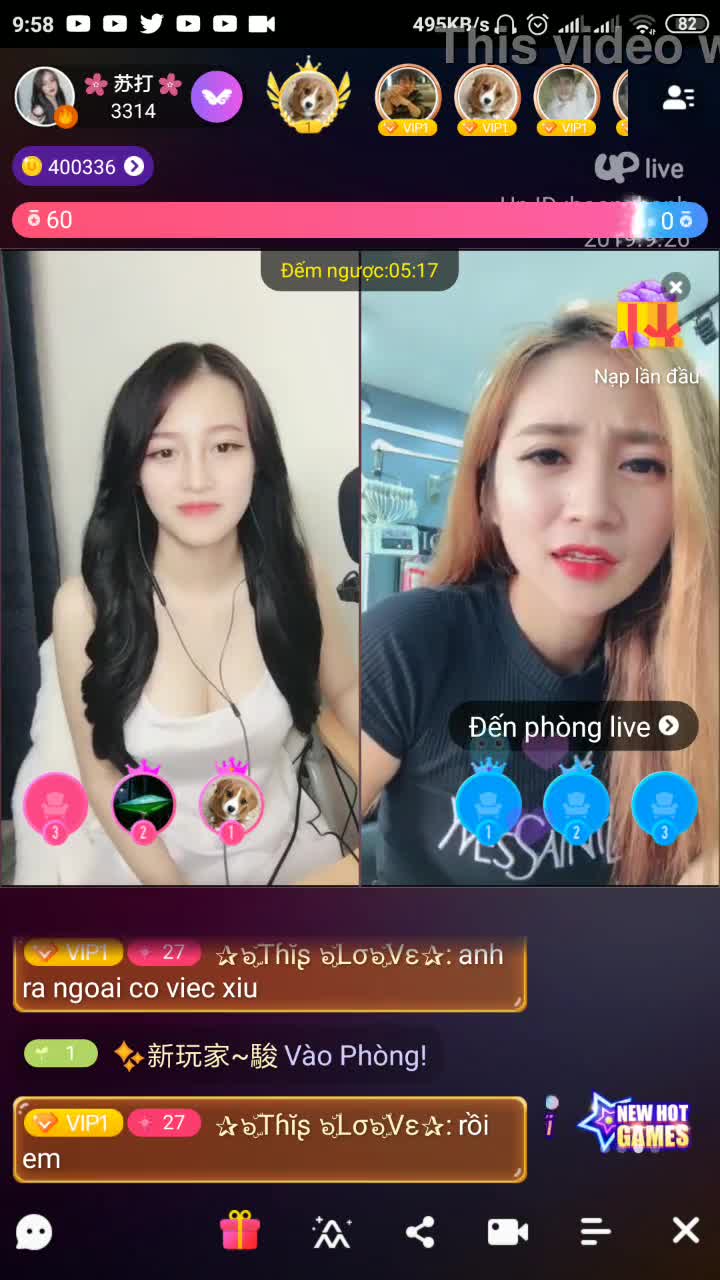Open the more options menu icon
This screenshot has width=720, height=1280.
point(596,1232)
